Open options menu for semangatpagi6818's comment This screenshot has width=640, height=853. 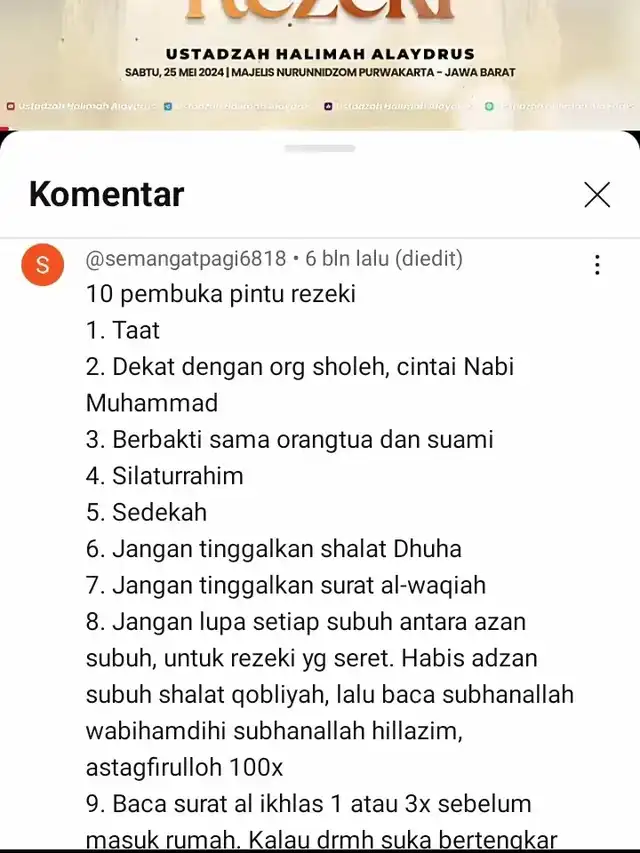tap(597, 265)
